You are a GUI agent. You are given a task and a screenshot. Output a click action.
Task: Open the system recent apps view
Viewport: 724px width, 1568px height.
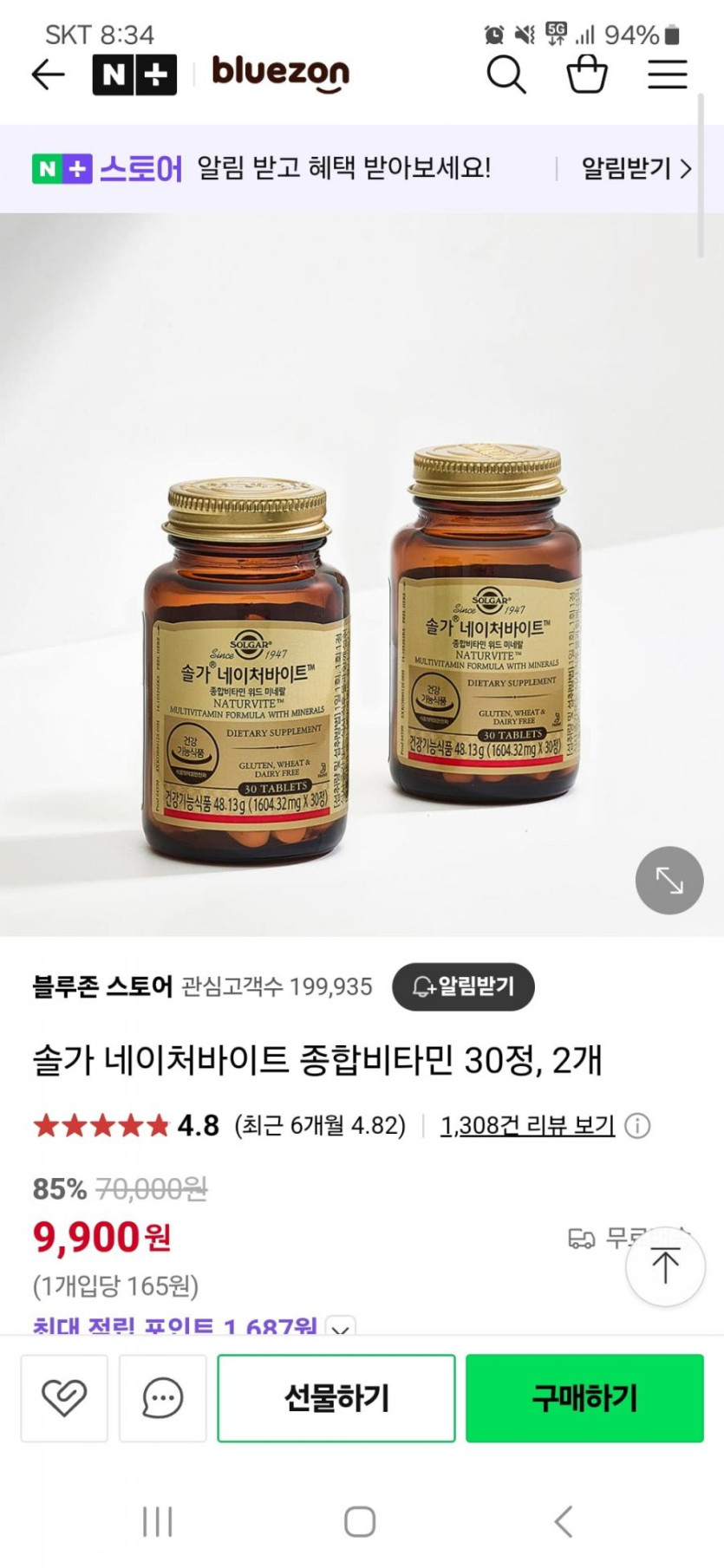pyautogui.click(x=157, y=1521)
